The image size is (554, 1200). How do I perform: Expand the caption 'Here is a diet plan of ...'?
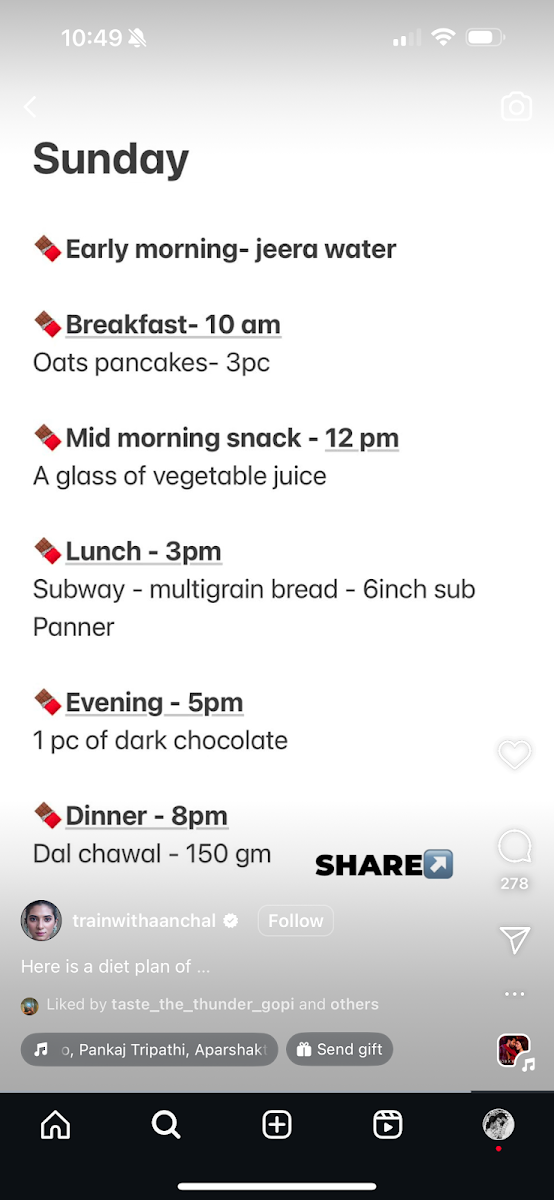point(115,967)
